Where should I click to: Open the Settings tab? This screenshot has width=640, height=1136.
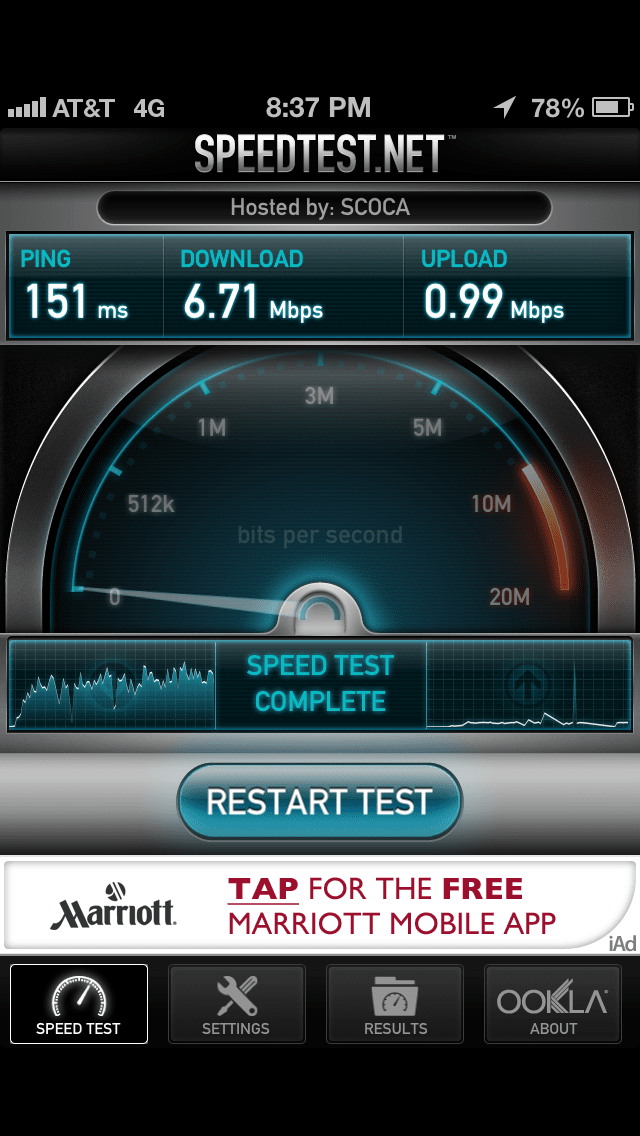236,1003
